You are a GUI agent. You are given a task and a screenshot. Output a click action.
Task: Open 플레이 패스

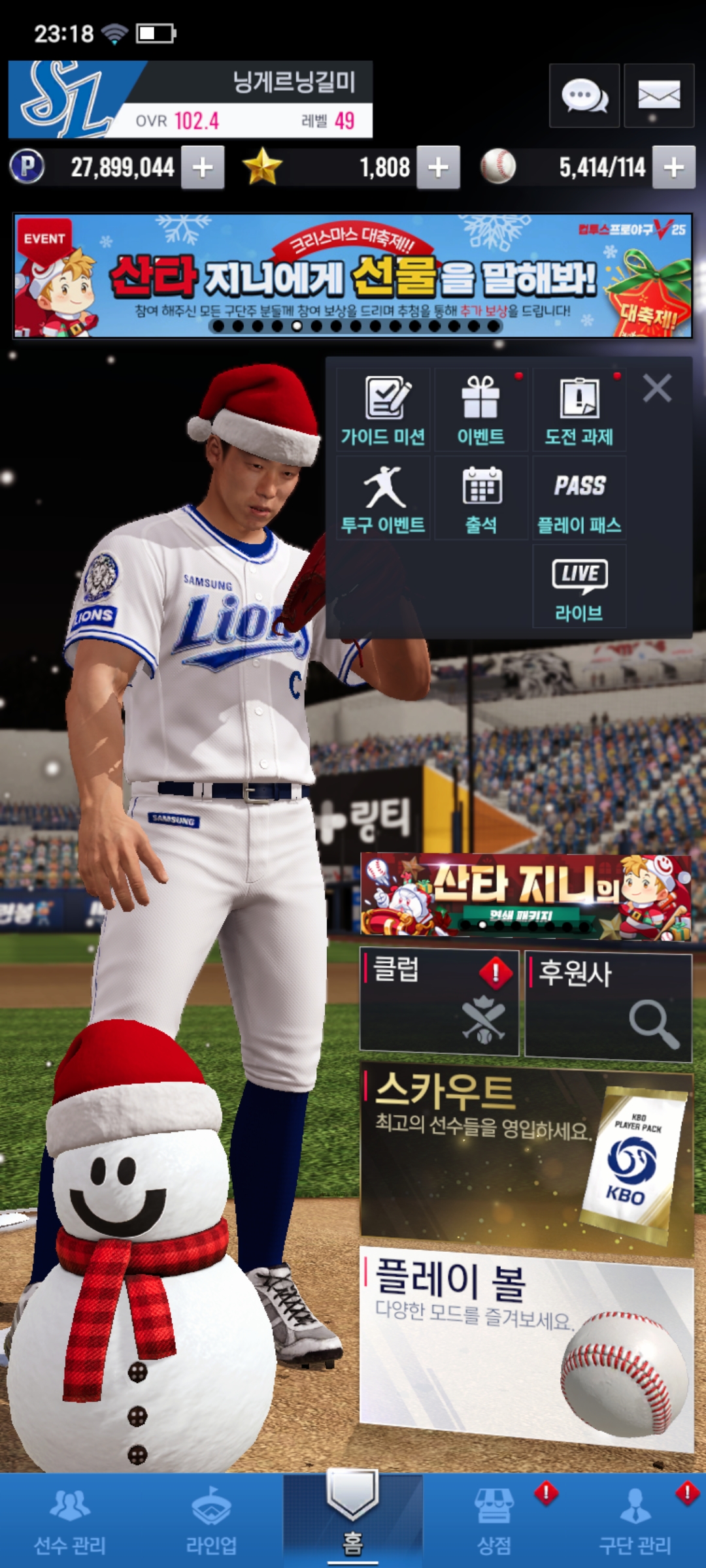(579, 498)
